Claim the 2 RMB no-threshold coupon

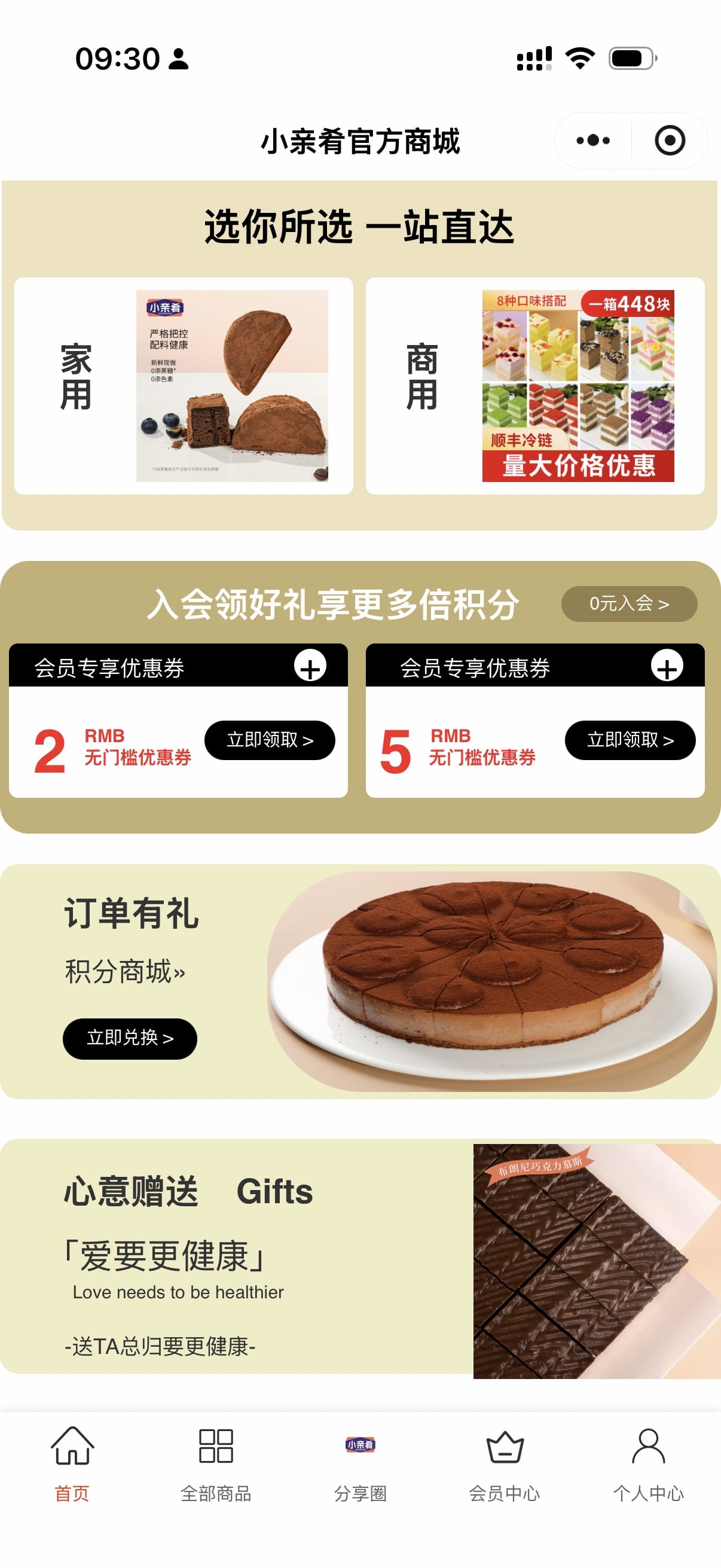270,740
